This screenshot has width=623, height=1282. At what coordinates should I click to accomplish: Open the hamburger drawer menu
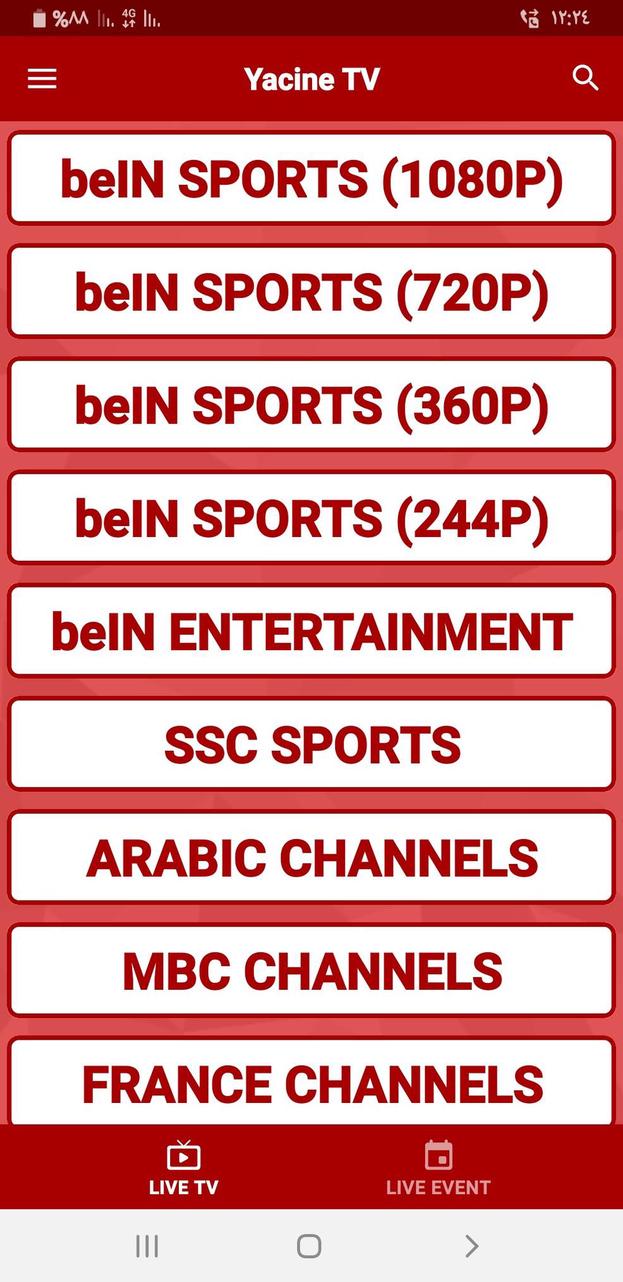point(42,79)
